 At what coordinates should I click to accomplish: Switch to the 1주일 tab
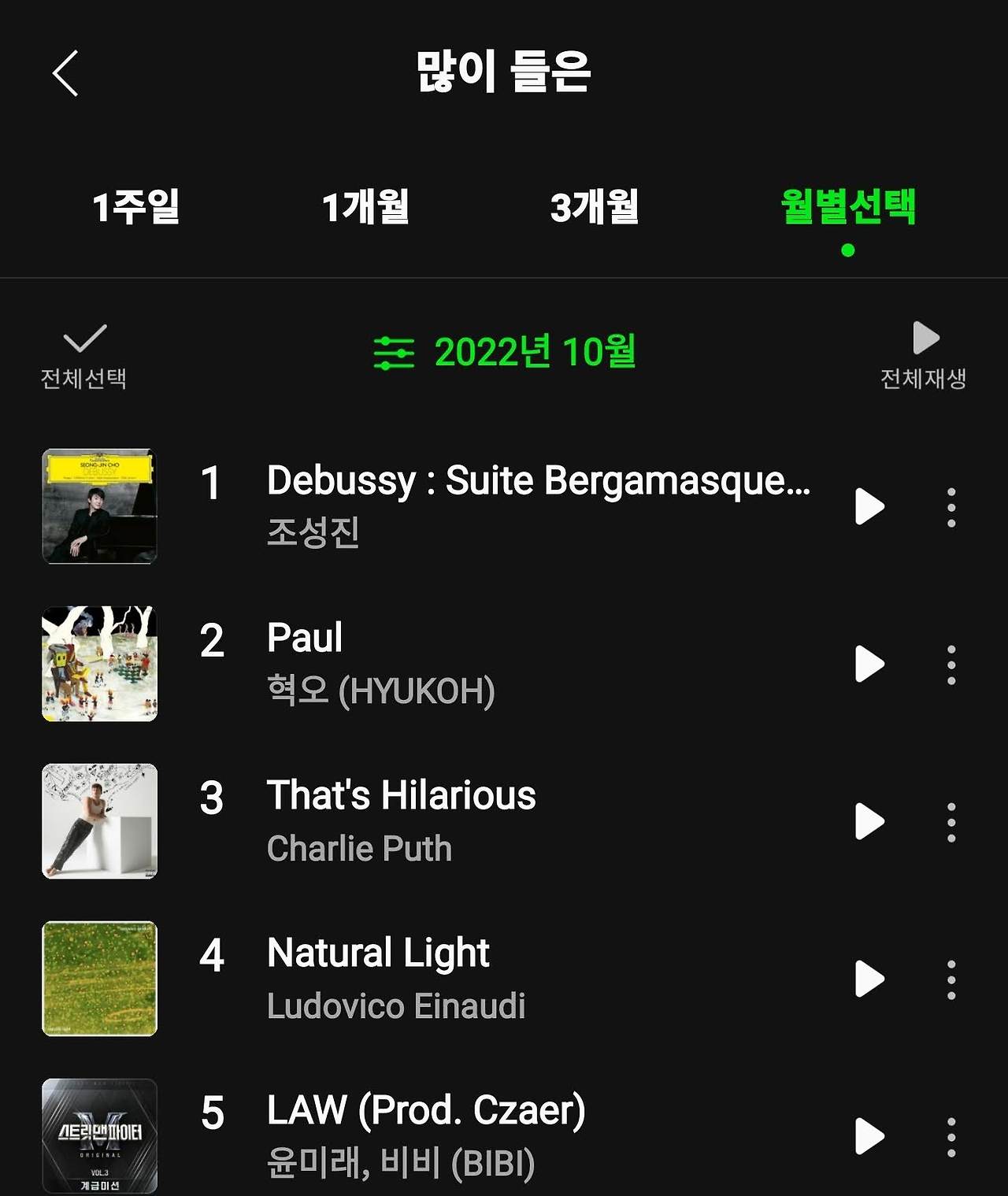click(135, 207)
